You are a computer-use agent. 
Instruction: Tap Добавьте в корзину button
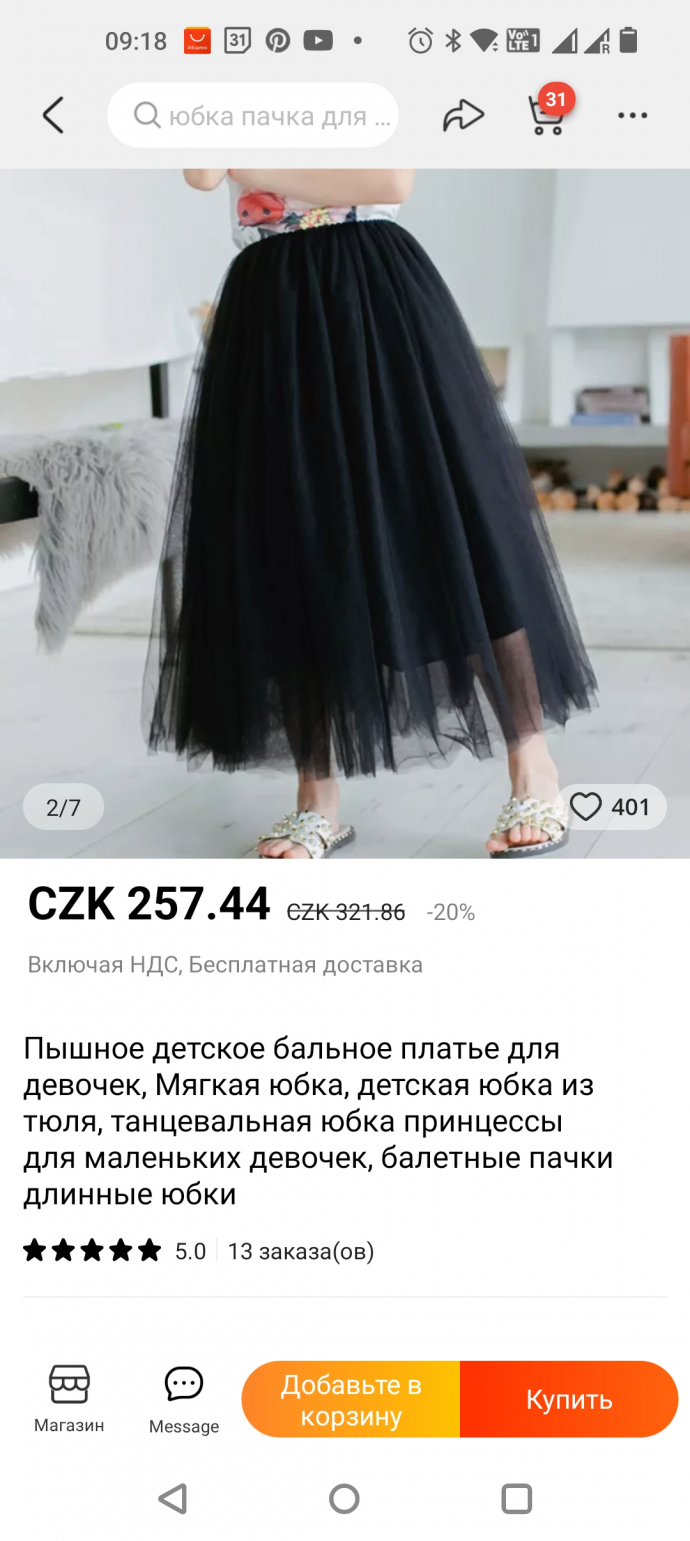pyautogui.click(x=351, y=1399)
